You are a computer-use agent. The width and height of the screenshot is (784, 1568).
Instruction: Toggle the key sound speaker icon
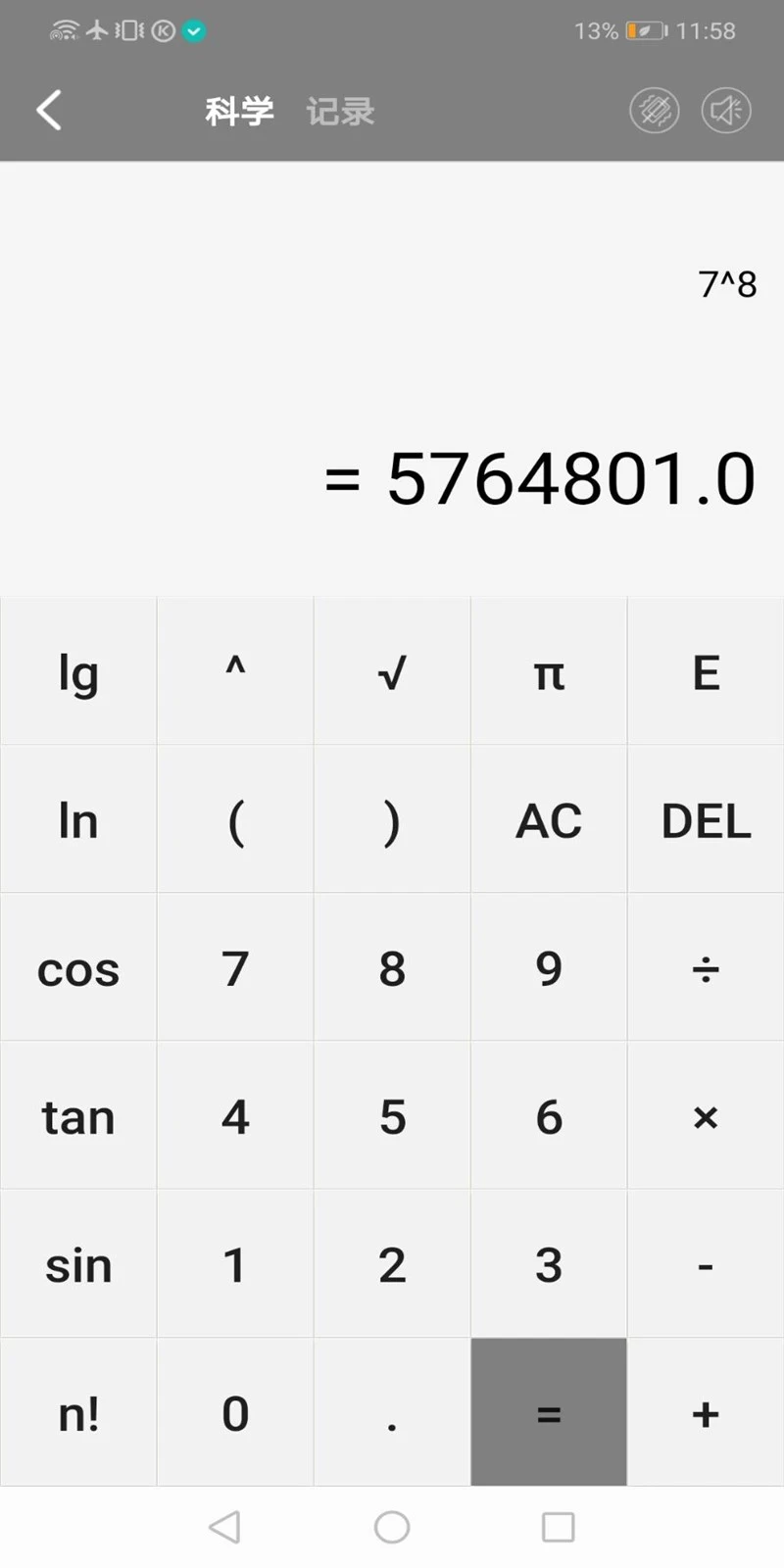point(726,110)
